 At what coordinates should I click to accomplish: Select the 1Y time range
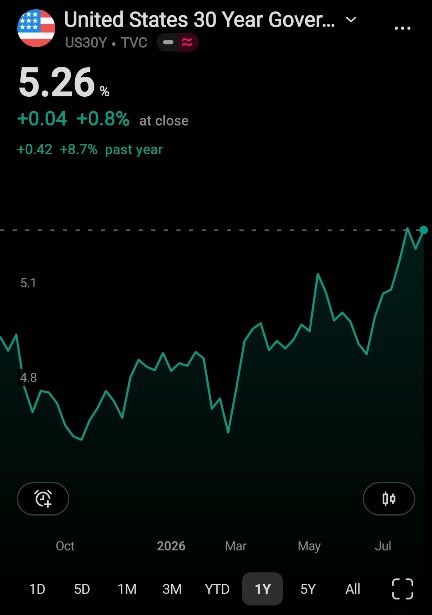coord(262,589)
